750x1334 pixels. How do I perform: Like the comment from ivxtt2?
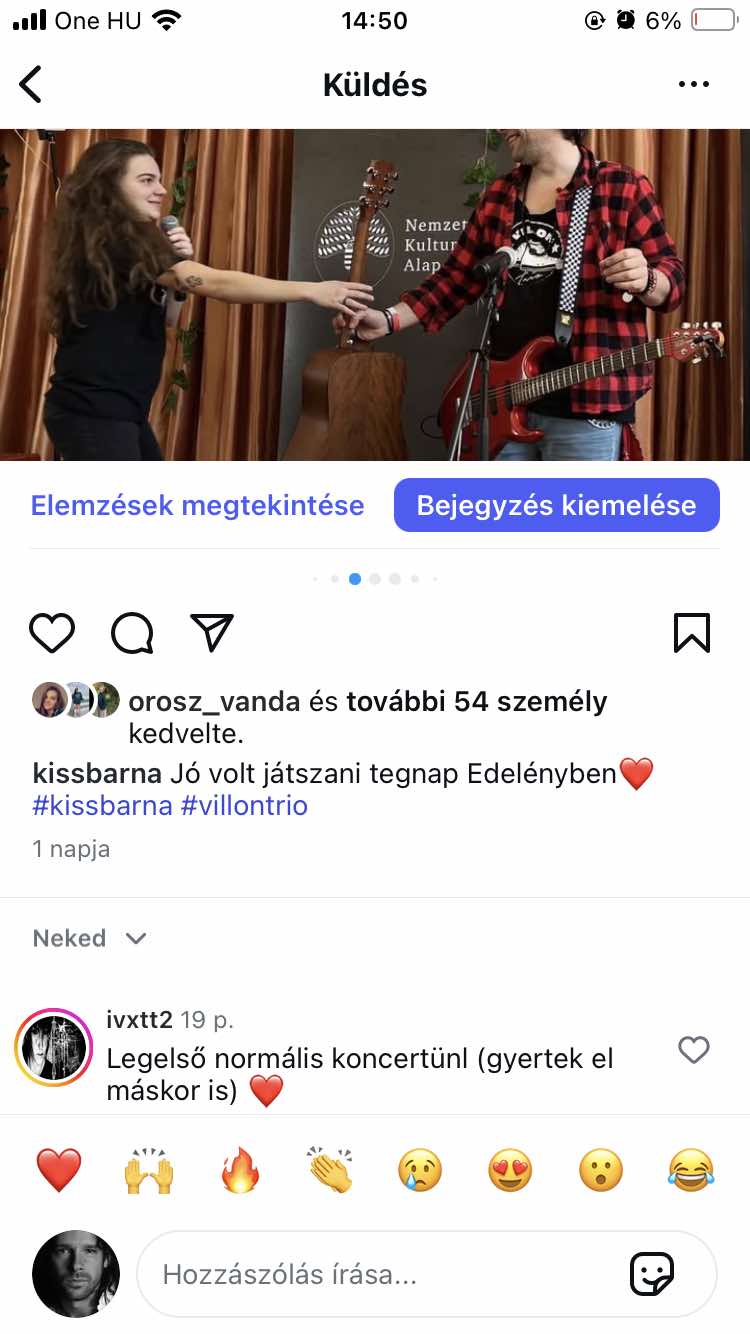tap(693, 1049)
